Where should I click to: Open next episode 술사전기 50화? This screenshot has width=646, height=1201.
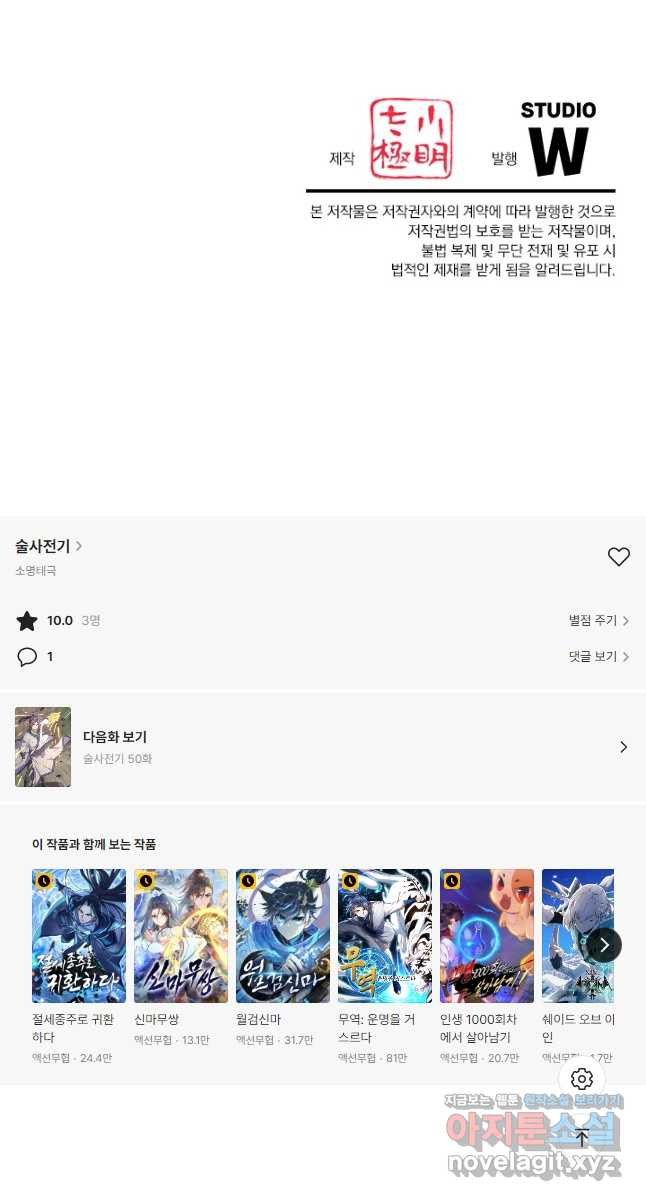(x=322, y=747)
